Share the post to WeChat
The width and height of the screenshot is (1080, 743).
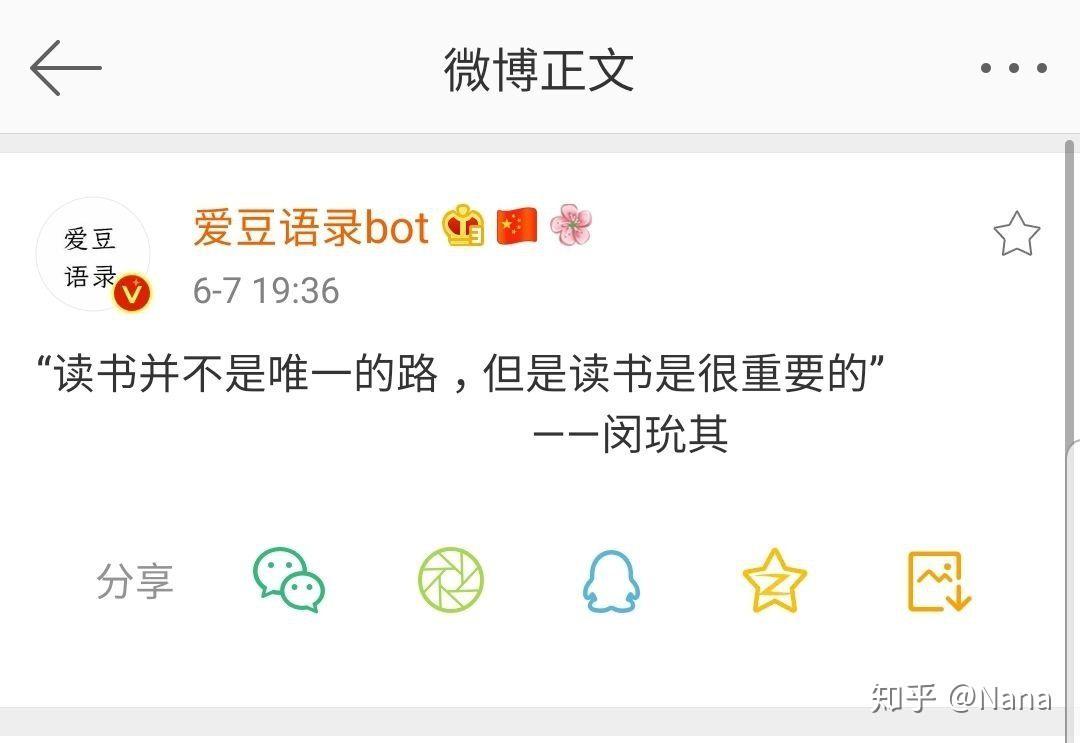tap(288, 580)
